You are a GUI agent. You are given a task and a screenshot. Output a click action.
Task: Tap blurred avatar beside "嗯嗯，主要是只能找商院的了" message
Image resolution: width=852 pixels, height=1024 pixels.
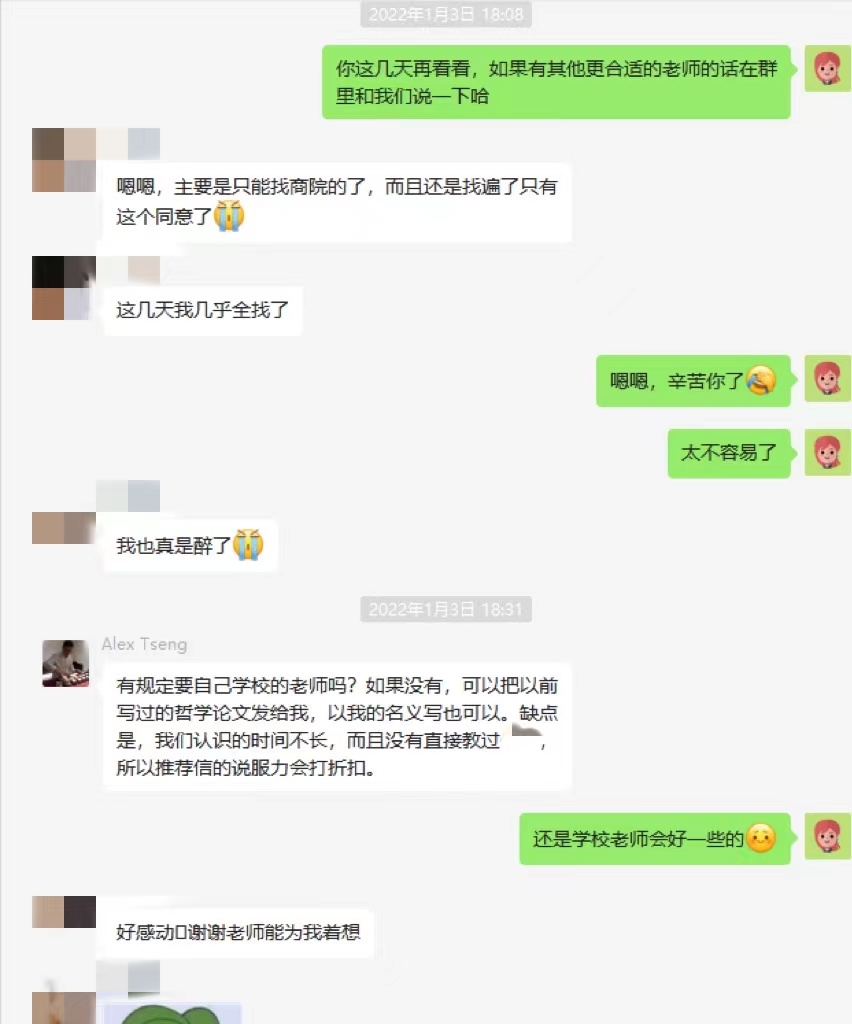pos(63,160)
